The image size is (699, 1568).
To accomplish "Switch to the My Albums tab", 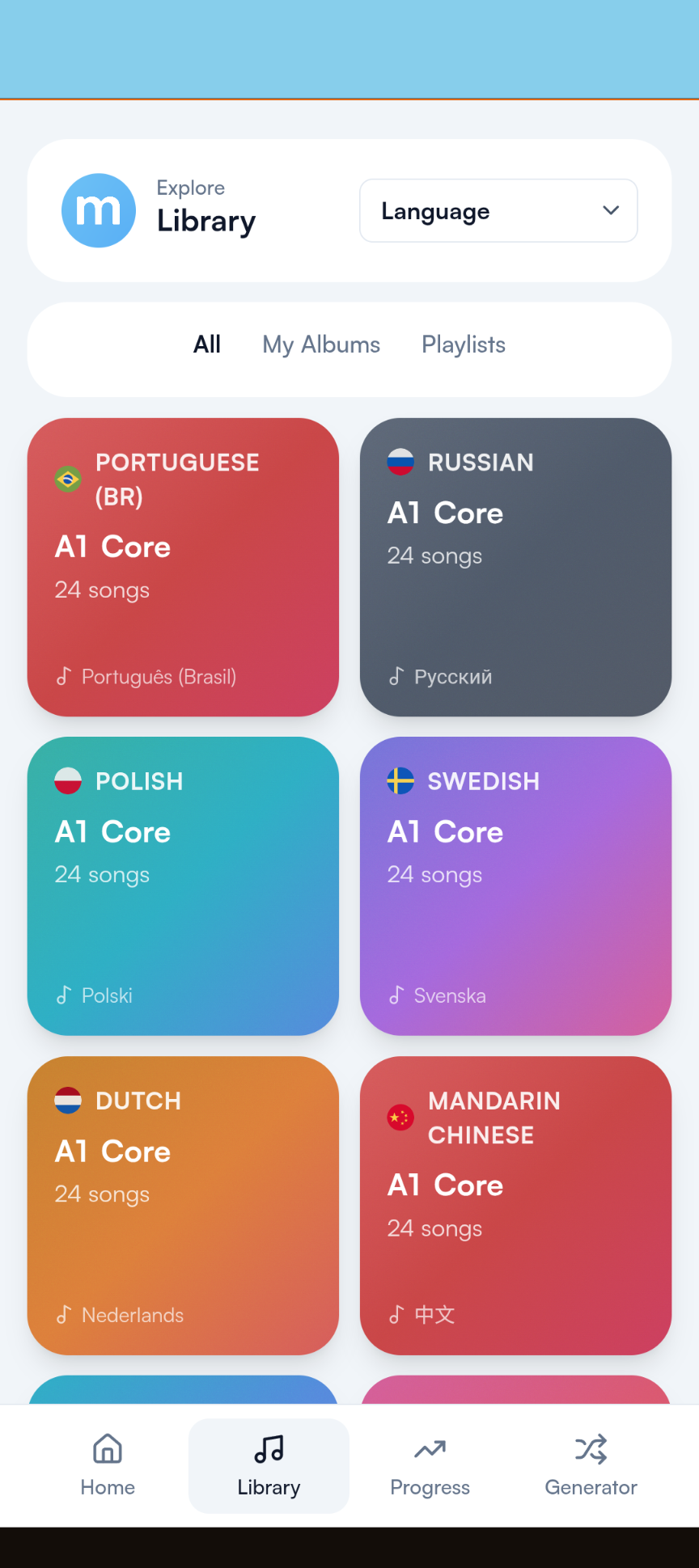I will click(x=320, y=344).
